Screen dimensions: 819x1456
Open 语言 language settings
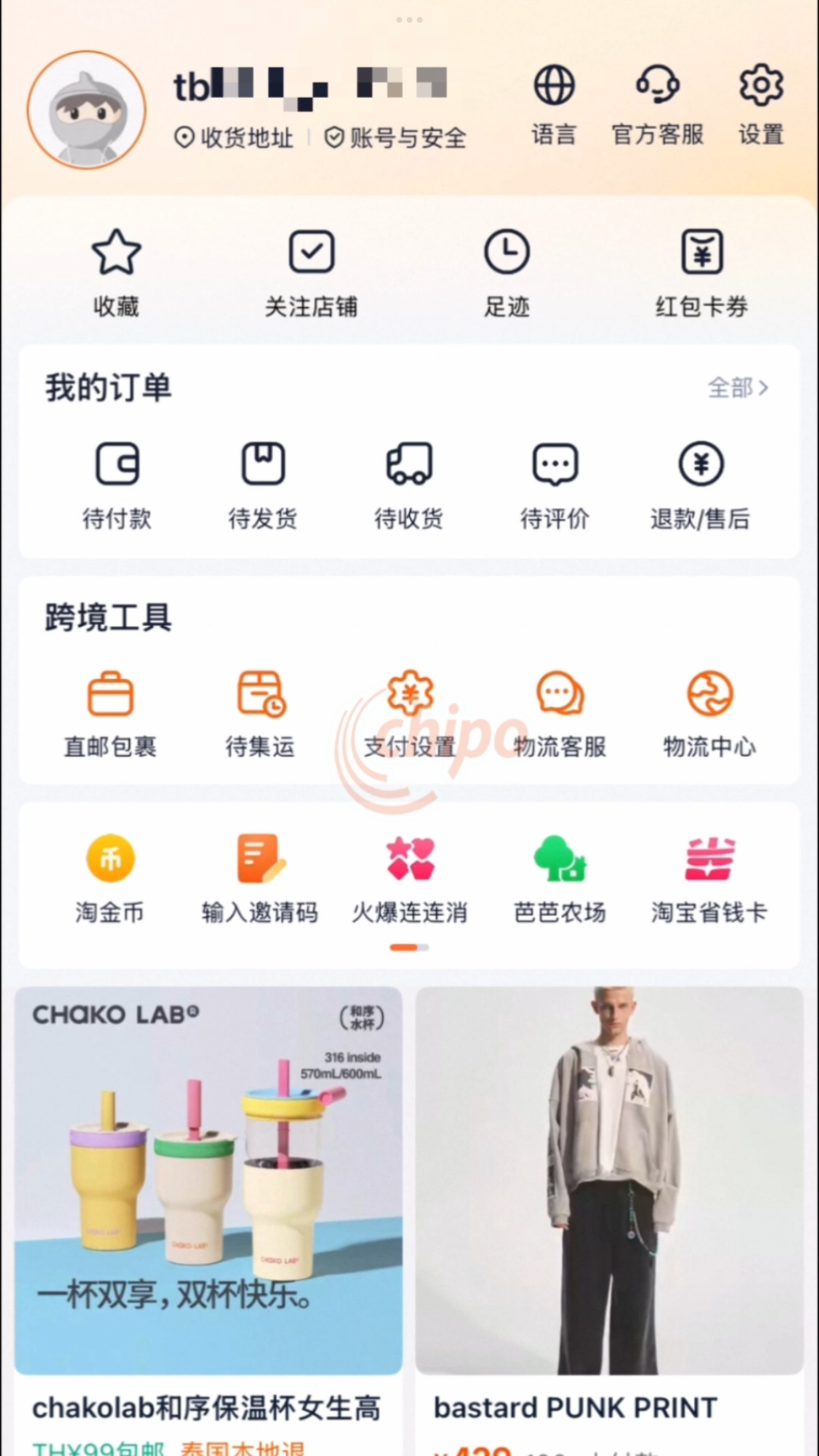(554, 105)
